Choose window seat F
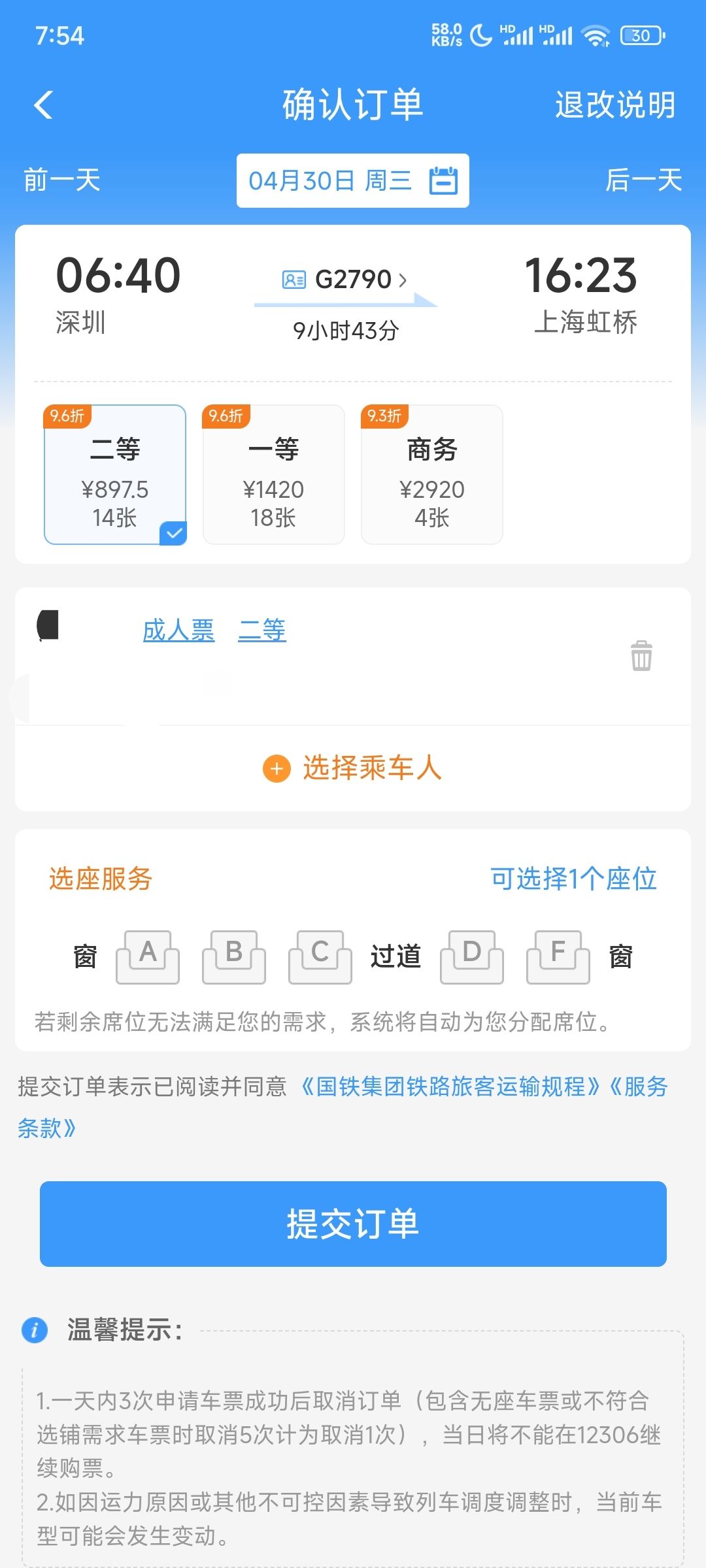 click(x=558, y=957)
